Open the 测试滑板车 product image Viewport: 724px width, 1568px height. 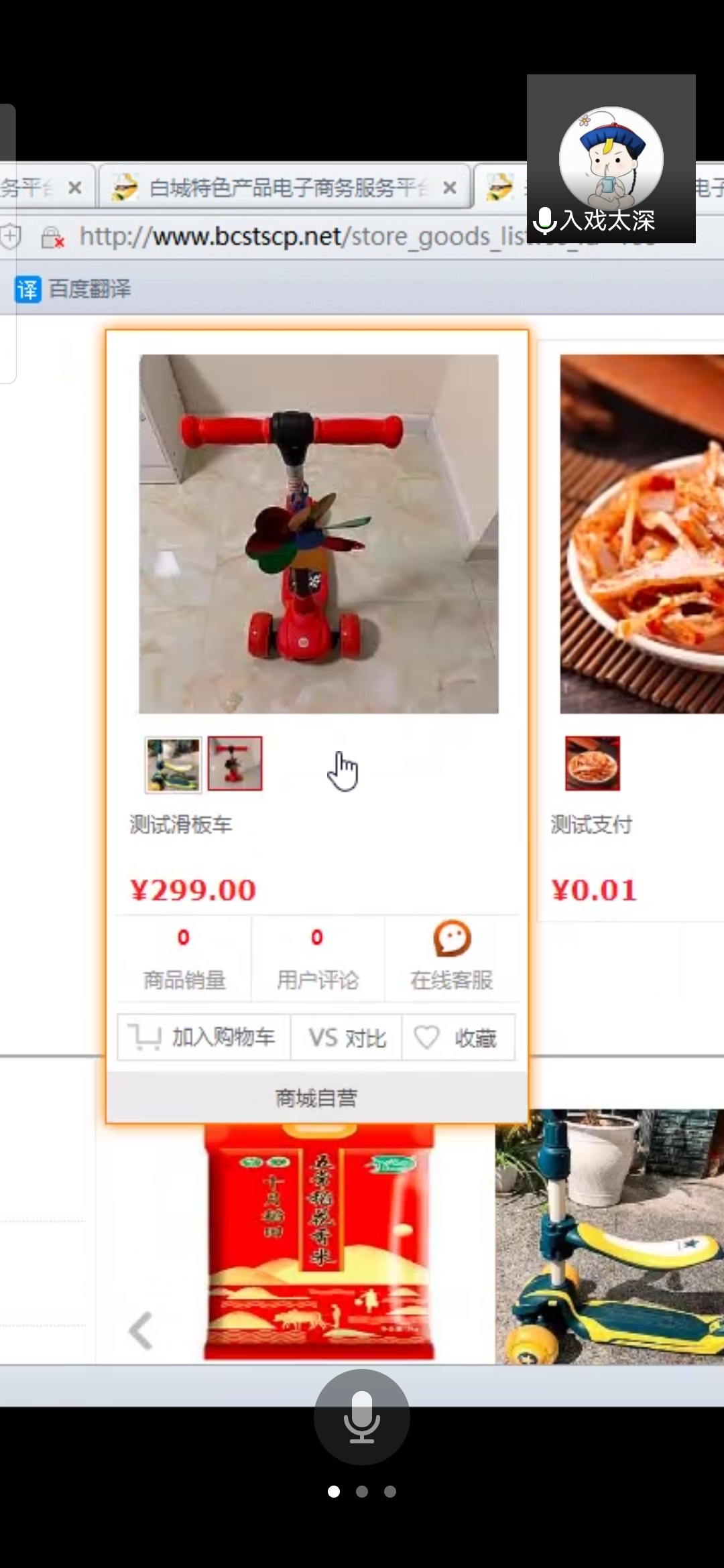coord(318,533)
